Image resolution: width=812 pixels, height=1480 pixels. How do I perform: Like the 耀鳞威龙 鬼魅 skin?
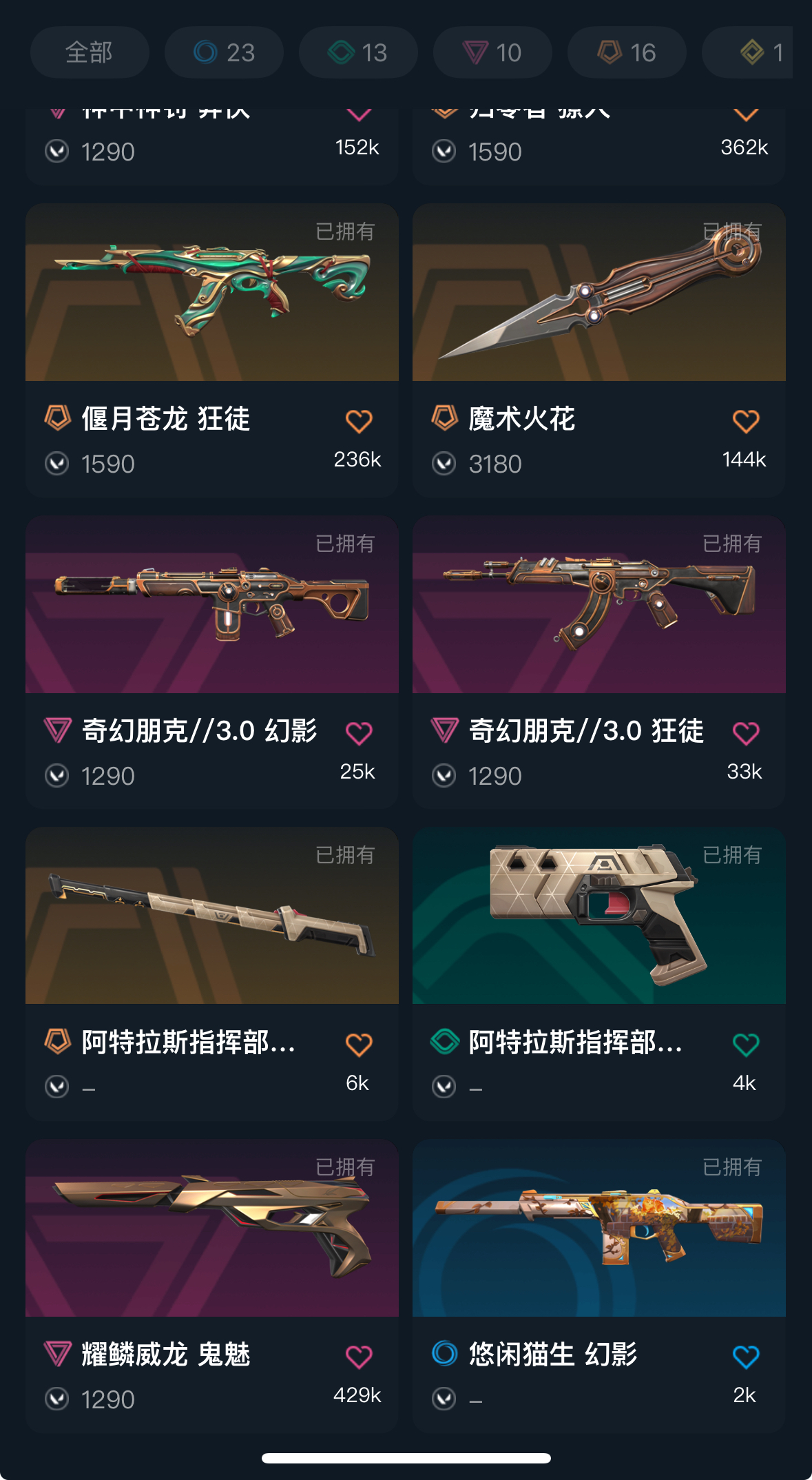359,1357
